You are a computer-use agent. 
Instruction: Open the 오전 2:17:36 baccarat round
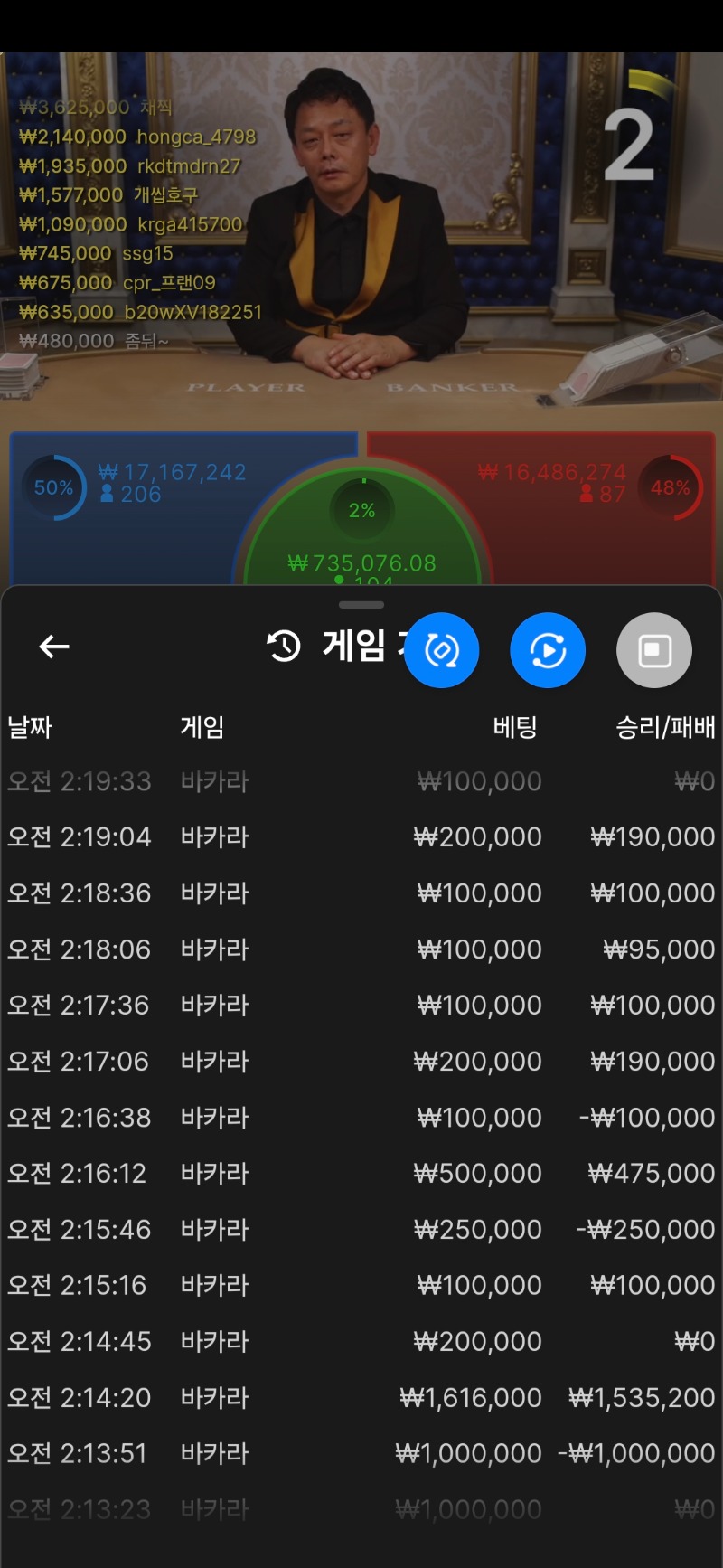click(361, 1006)
